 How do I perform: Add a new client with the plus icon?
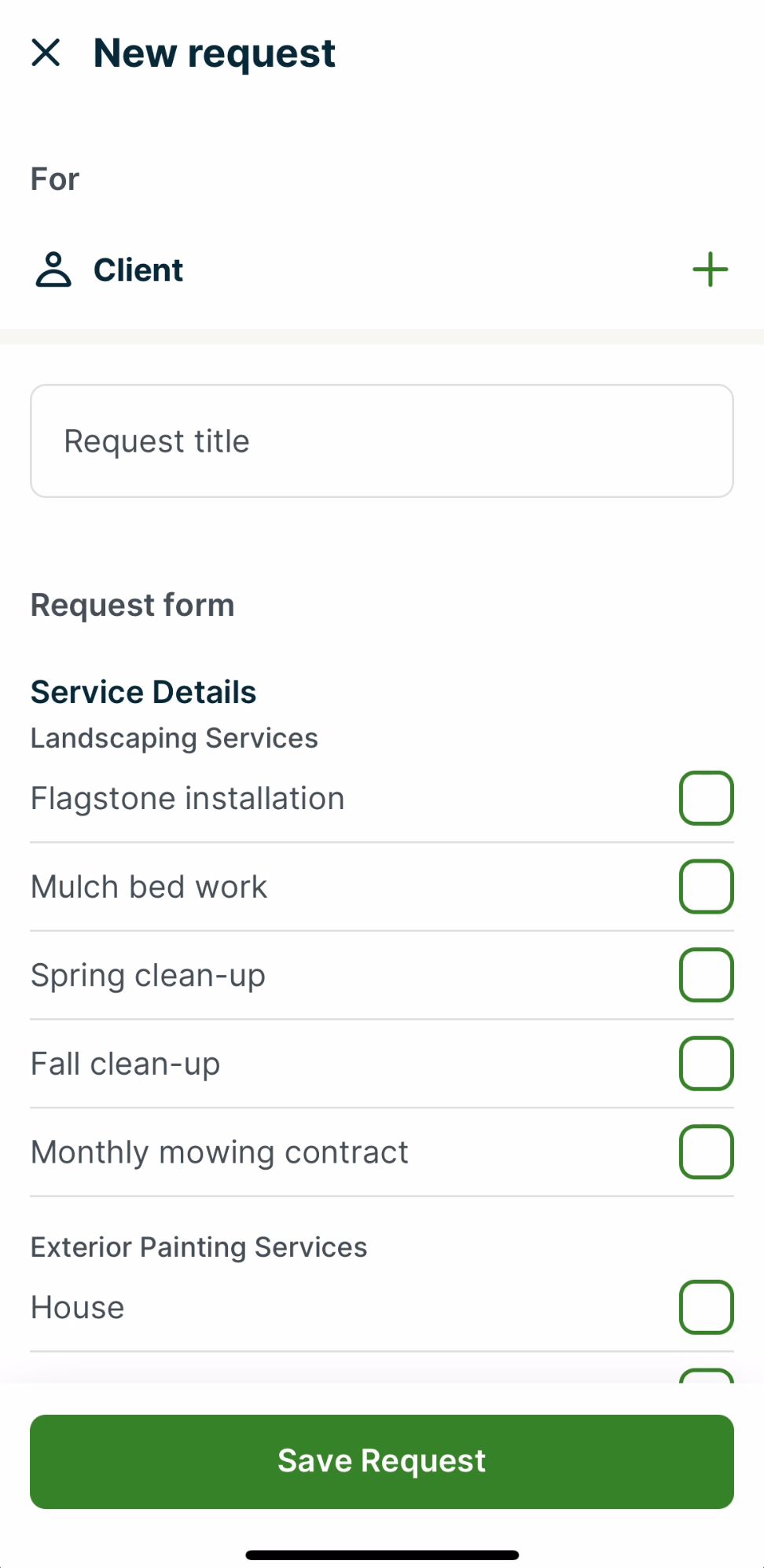click(709, 269)
